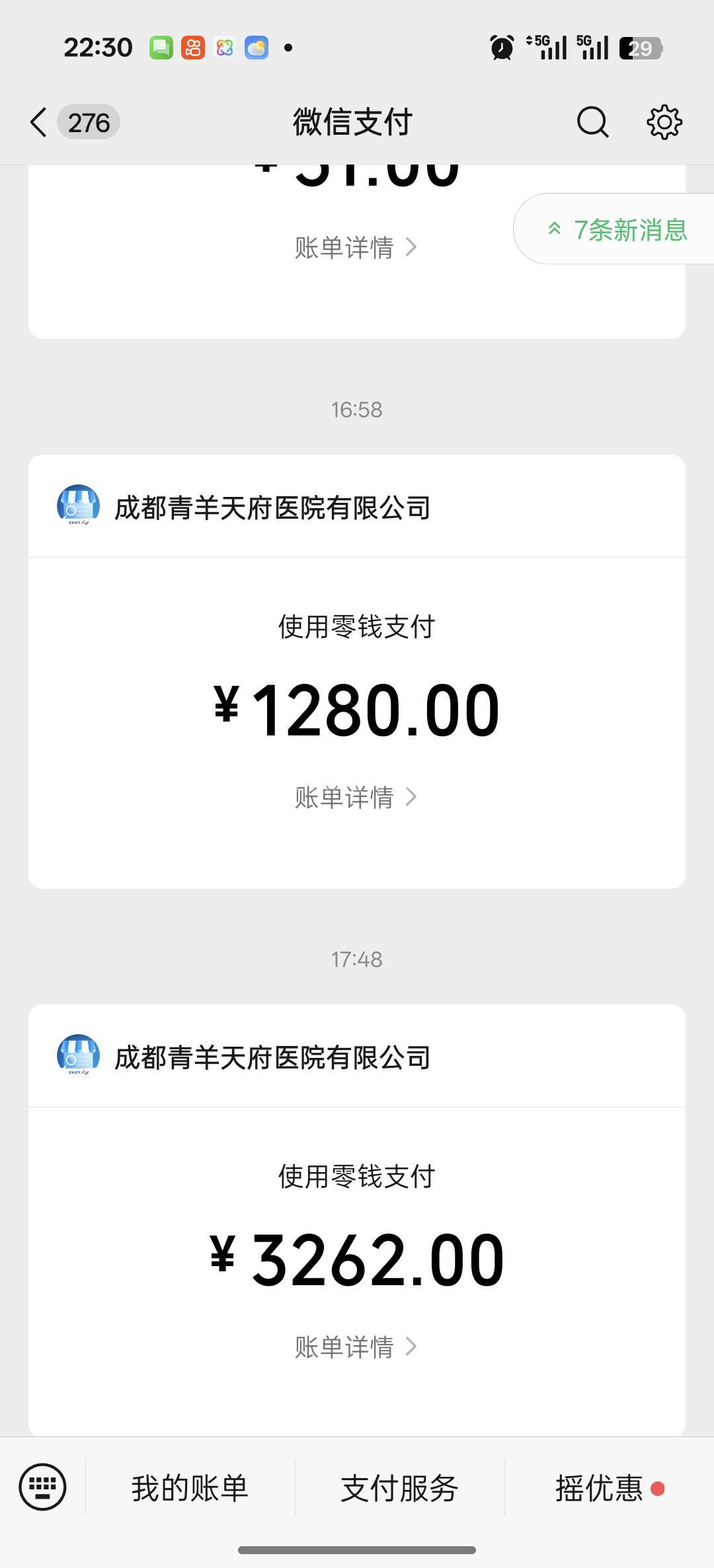Viewport: 714px width, 1568px height.
Task: Jump to the 7条新消息 notice
Action: pos(618,230)
